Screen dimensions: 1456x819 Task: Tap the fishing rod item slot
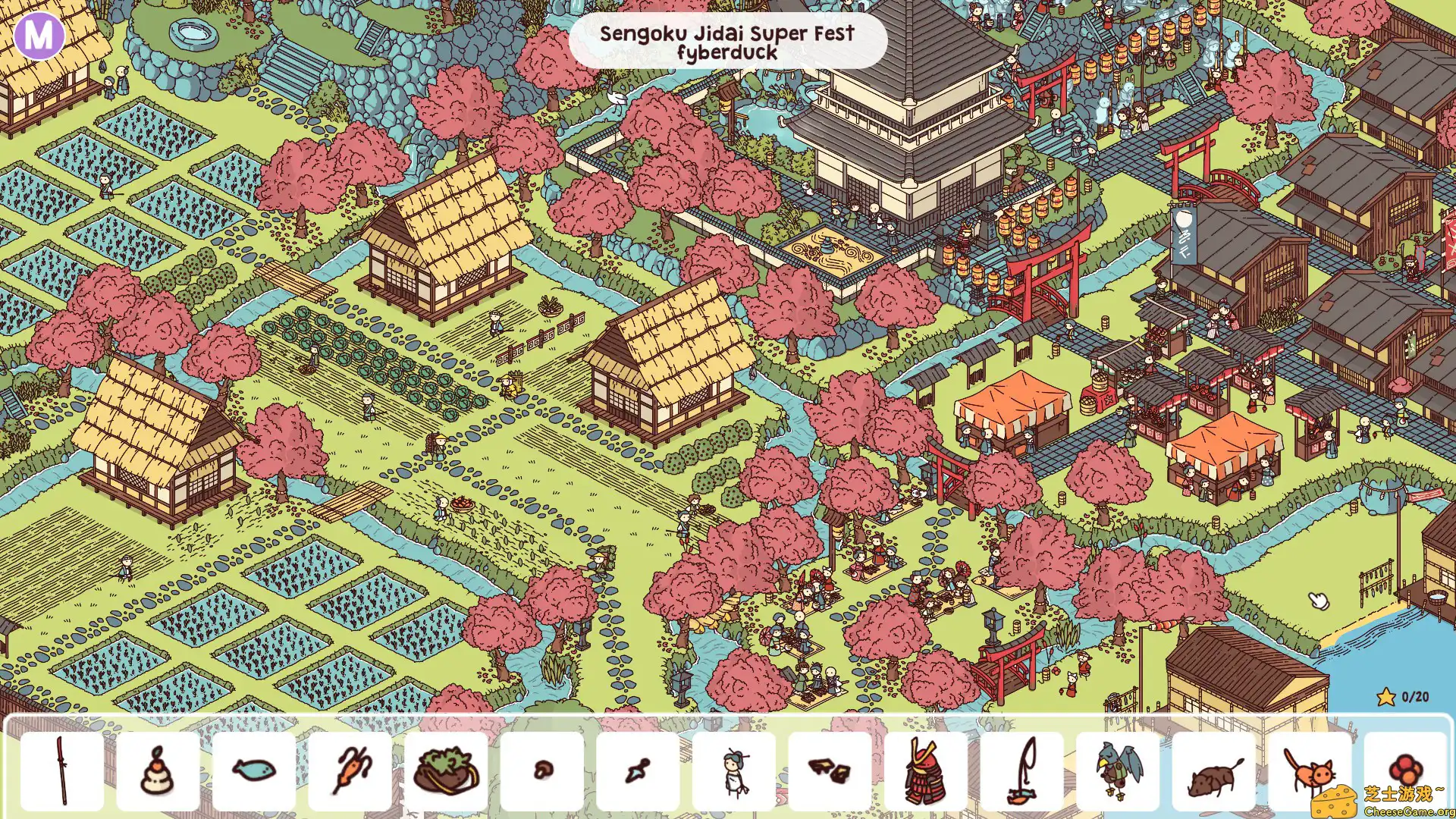[x=1021, y=770]
